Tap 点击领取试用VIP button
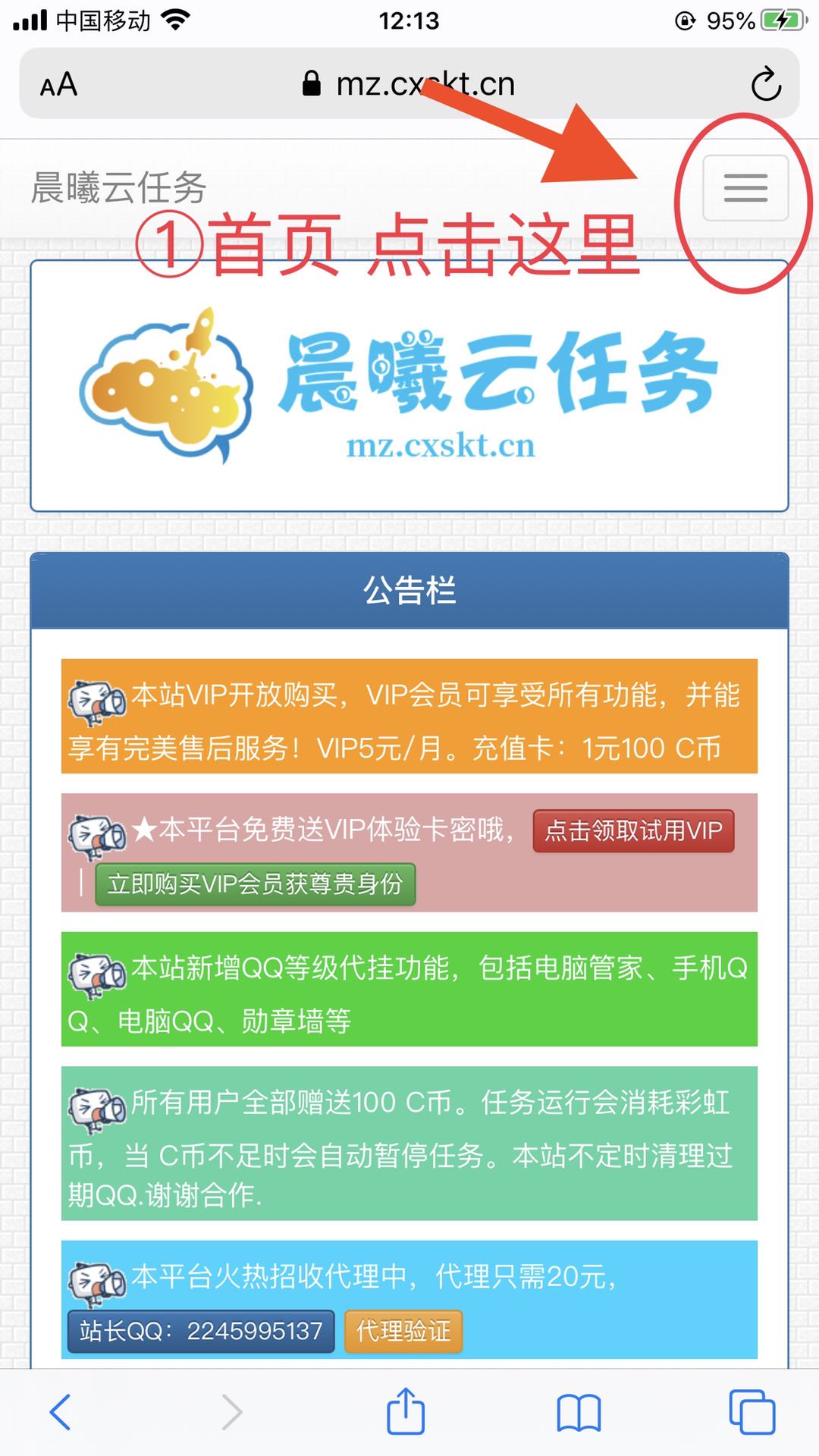The width and height of the screenshot is (819, 1456). (633, 830)
